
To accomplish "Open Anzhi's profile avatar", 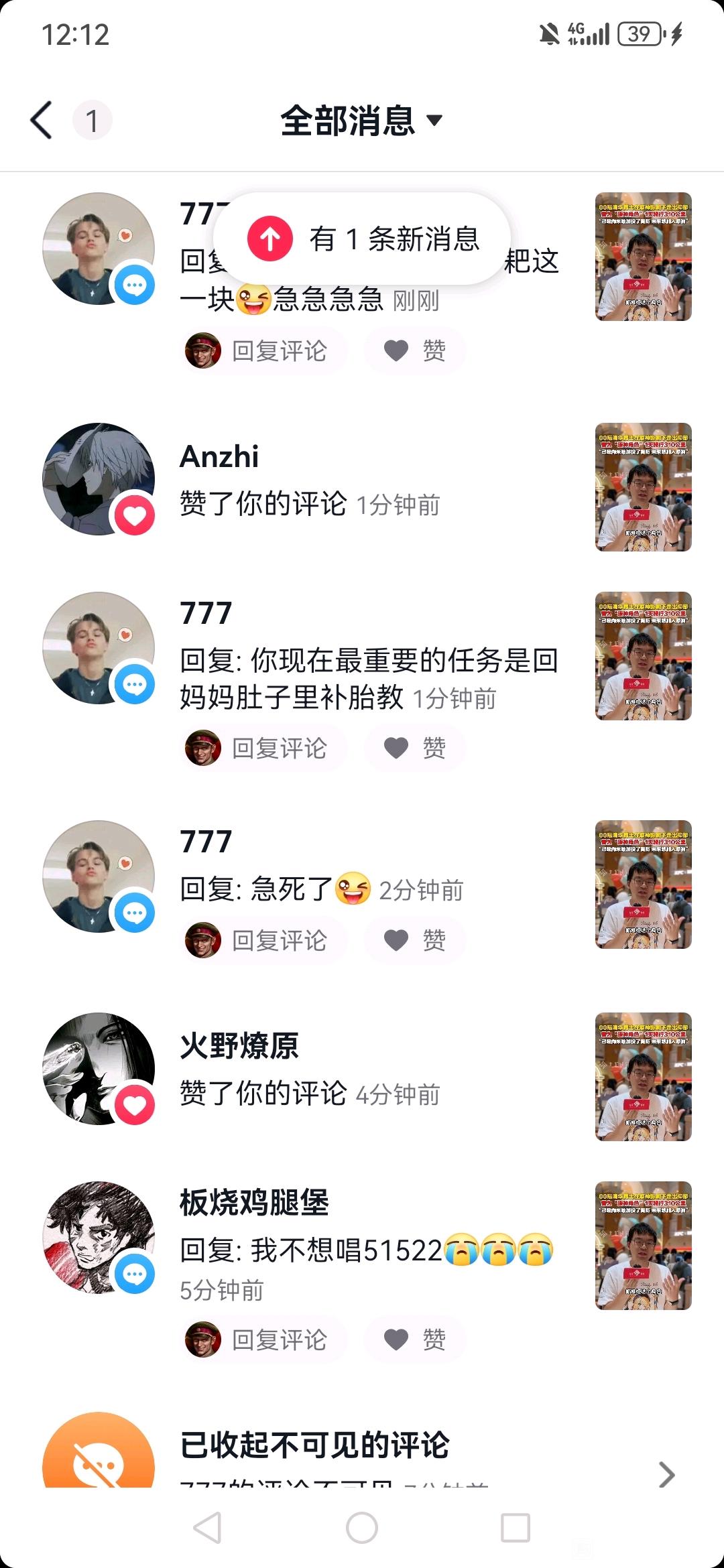I will click(99, 479).
